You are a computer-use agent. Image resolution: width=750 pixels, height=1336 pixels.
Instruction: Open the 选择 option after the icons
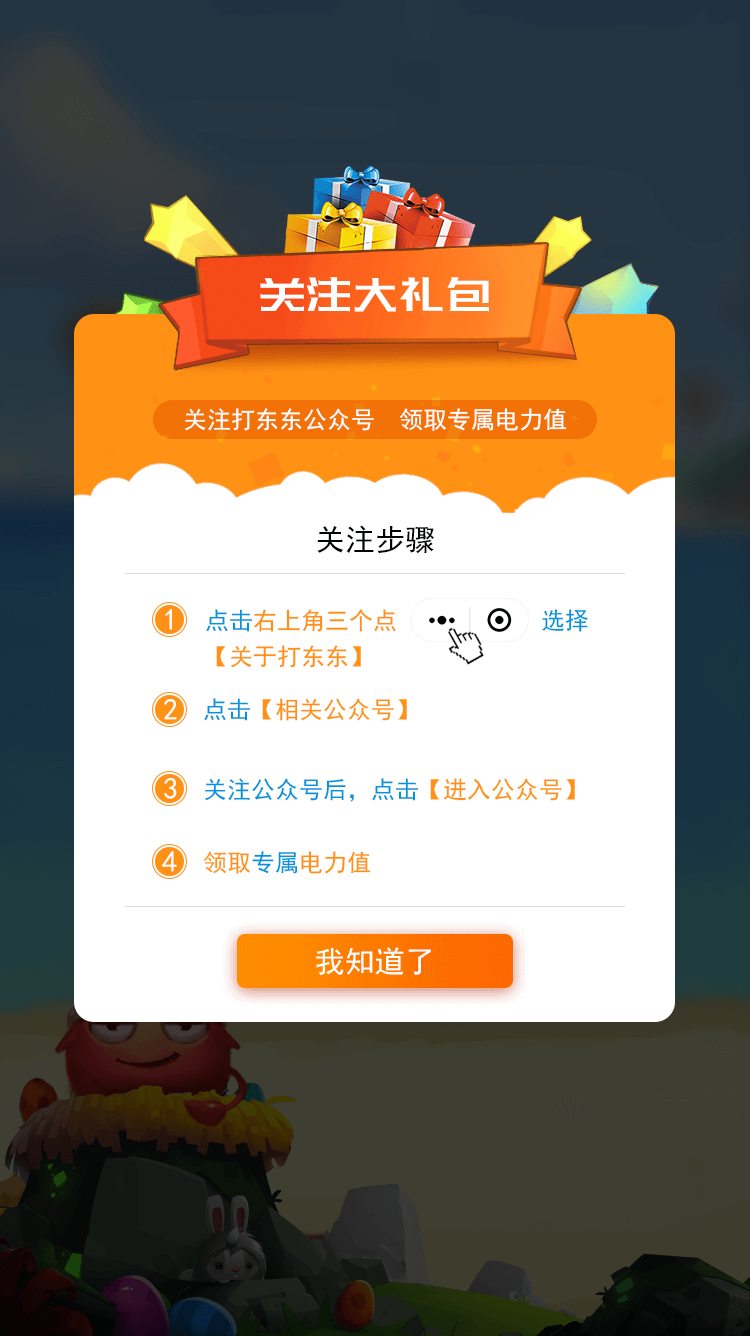coord(565,619)
